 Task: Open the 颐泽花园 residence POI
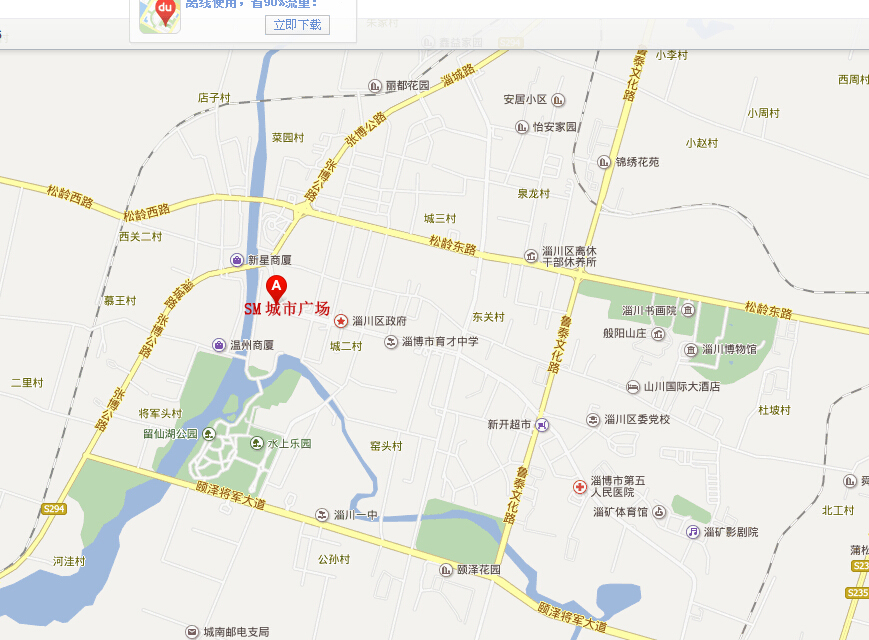(446, 570)
